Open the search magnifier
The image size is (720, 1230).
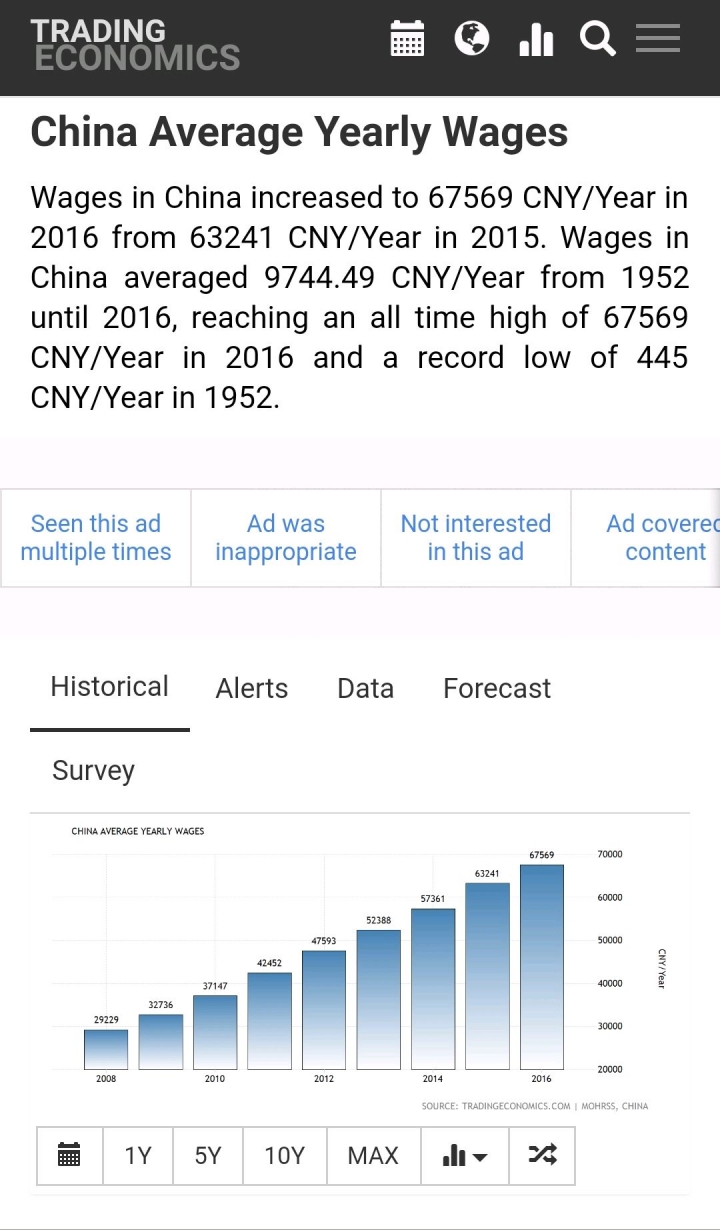click(x=598, y=39)
